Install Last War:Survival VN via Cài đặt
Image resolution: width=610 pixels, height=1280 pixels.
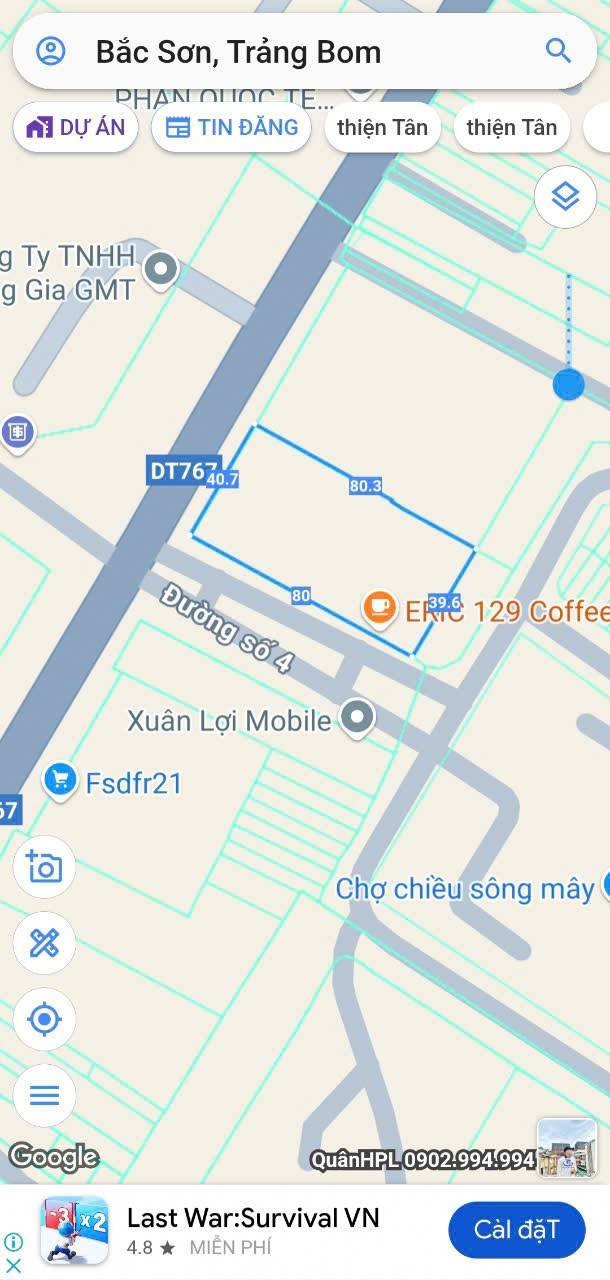[x=516, y=1229]
